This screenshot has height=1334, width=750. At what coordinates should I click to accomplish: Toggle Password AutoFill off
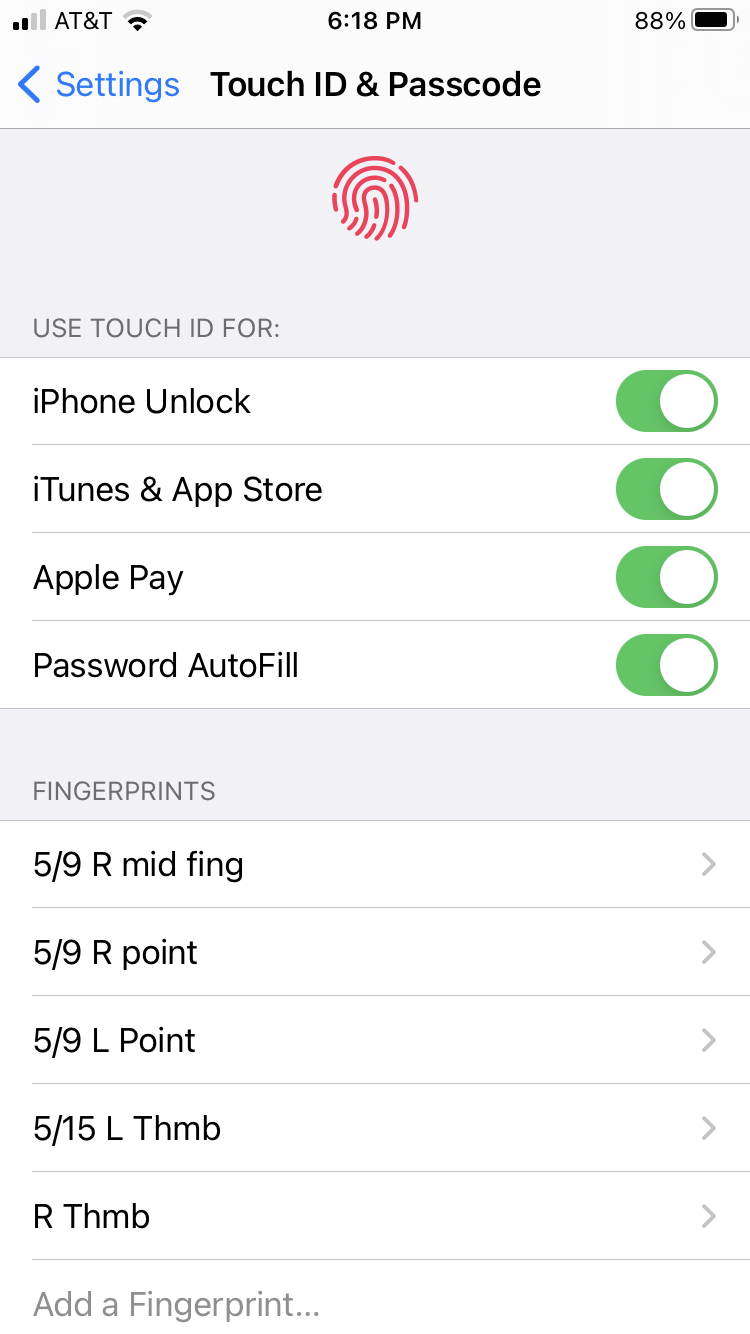(x=666, y=665)
